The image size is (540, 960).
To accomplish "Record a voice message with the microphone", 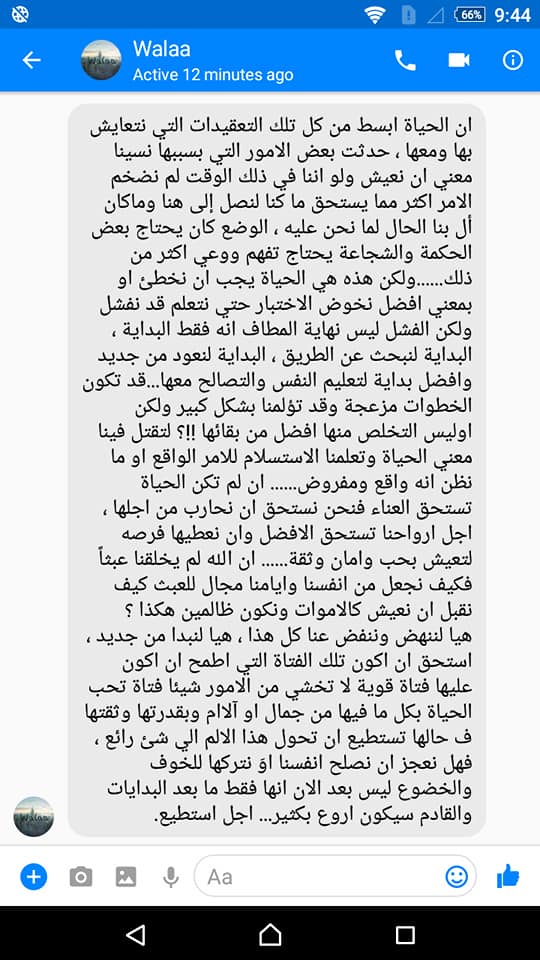I will (x=171, y=877).
